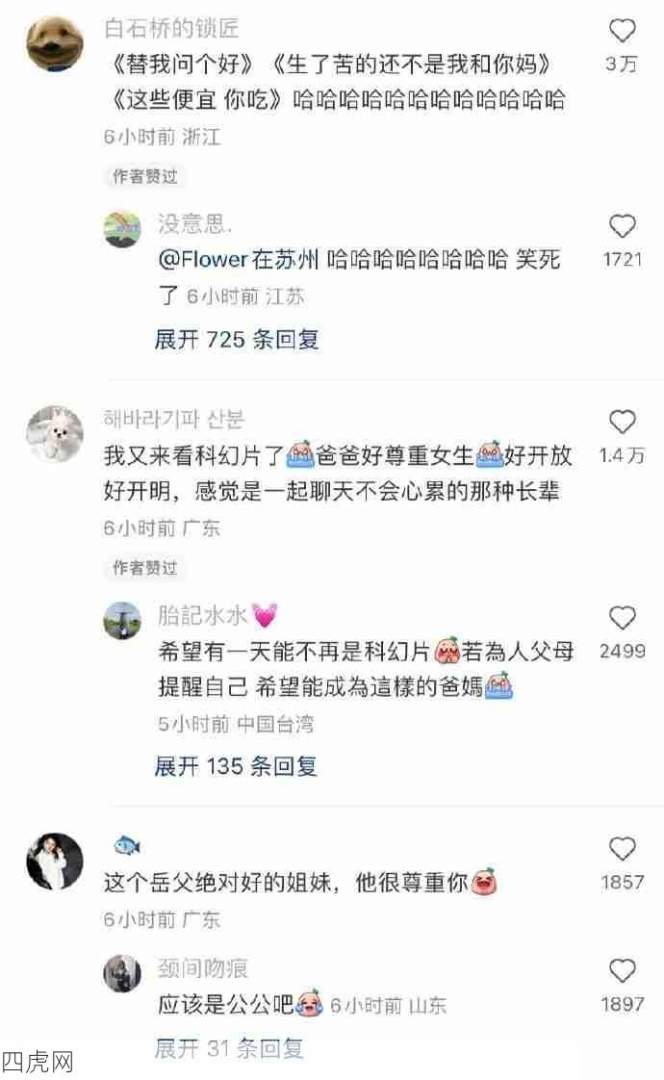Like the reply from 没意思.
664x1080 pixels.
point(622,226)
